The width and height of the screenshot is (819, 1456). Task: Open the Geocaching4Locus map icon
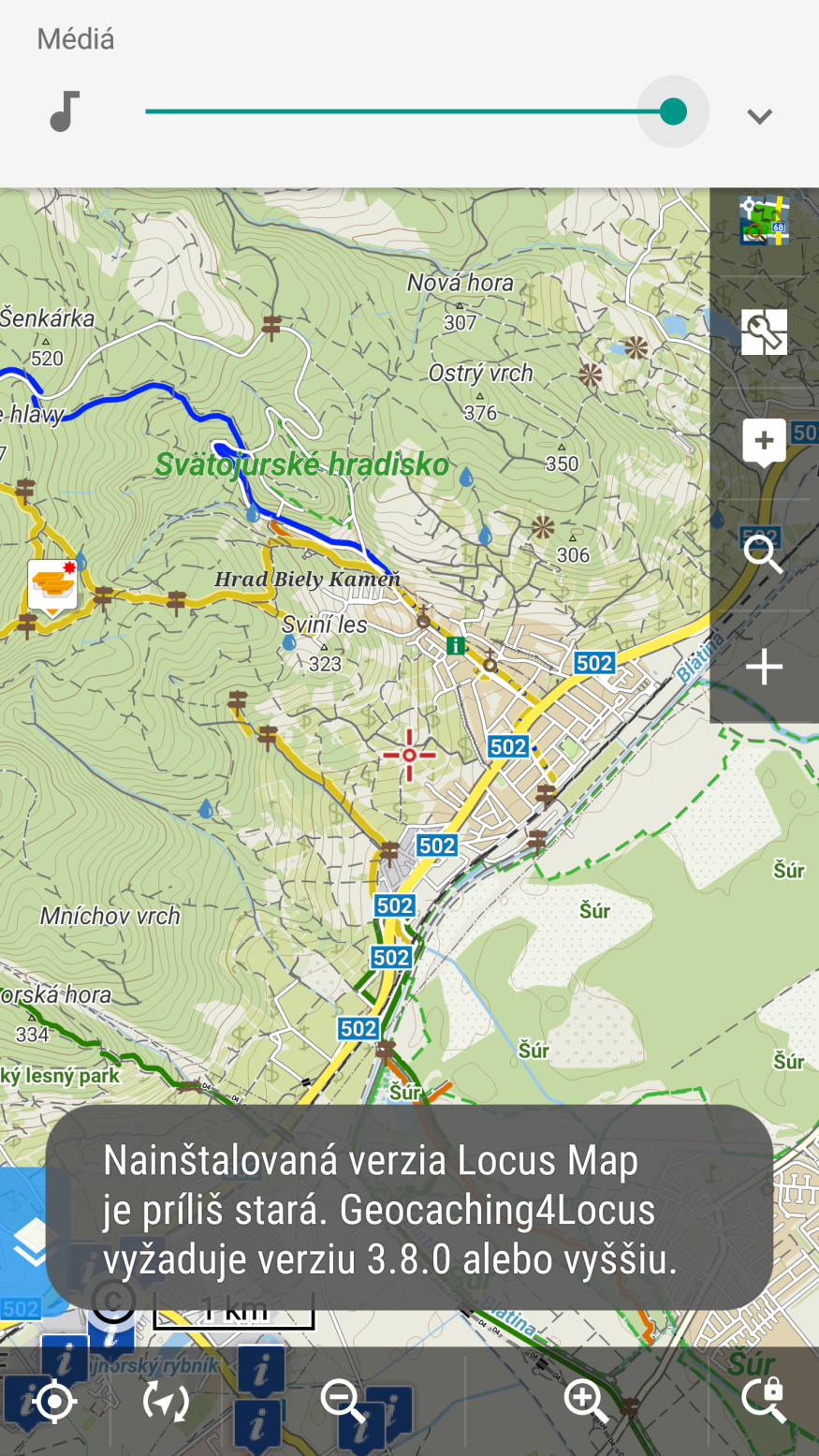764,221
